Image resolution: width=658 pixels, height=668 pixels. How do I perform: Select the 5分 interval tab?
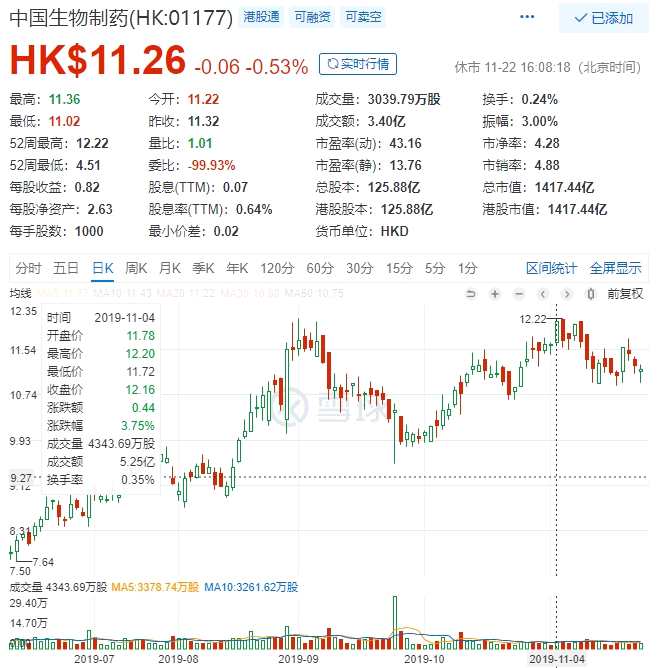point(435,268)
